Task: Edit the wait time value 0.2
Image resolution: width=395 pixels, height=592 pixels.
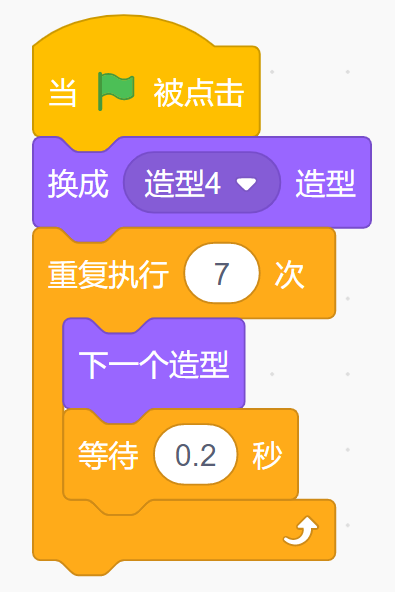Action: click(195, 455)
